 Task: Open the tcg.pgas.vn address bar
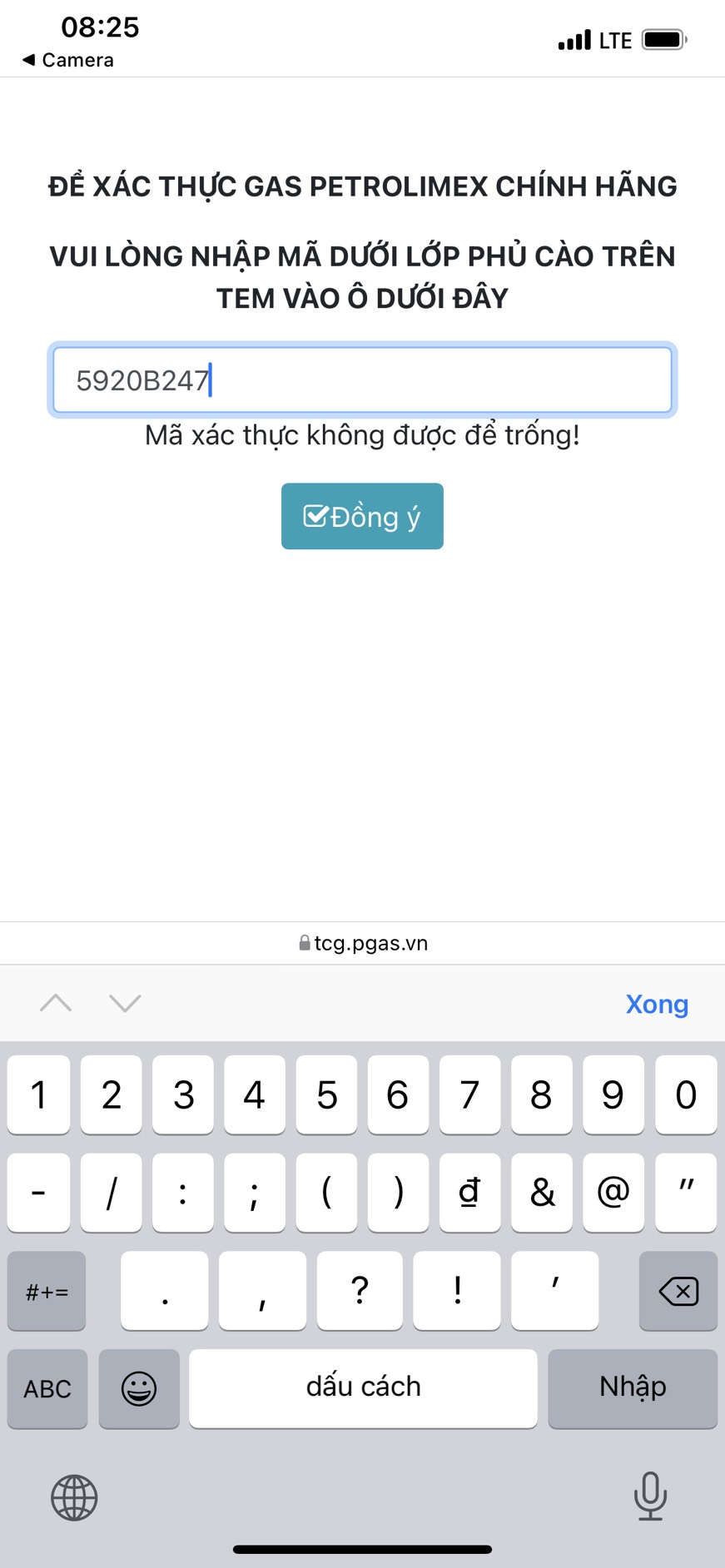(363, 943)
